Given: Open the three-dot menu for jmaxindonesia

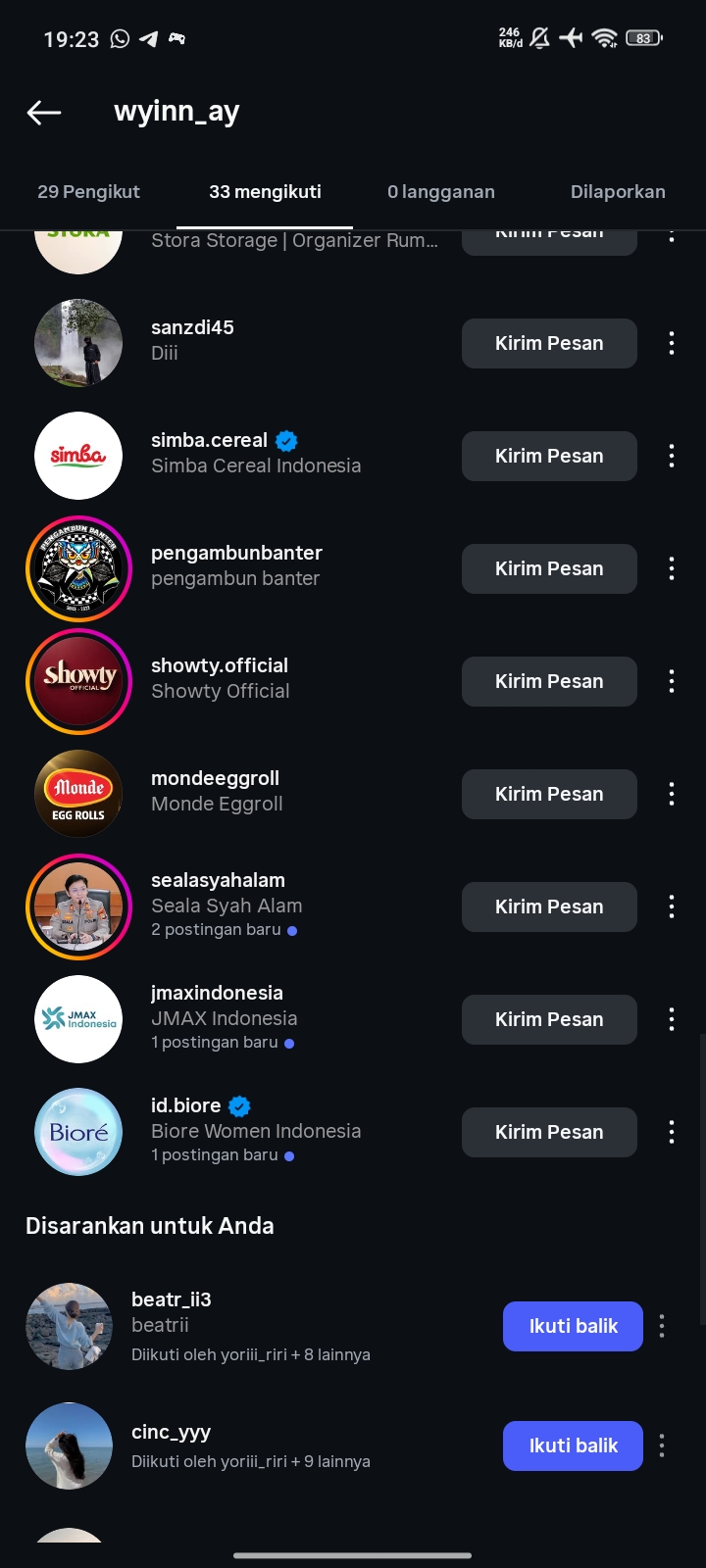Looking at the screenshot, I should point(672,1019).
